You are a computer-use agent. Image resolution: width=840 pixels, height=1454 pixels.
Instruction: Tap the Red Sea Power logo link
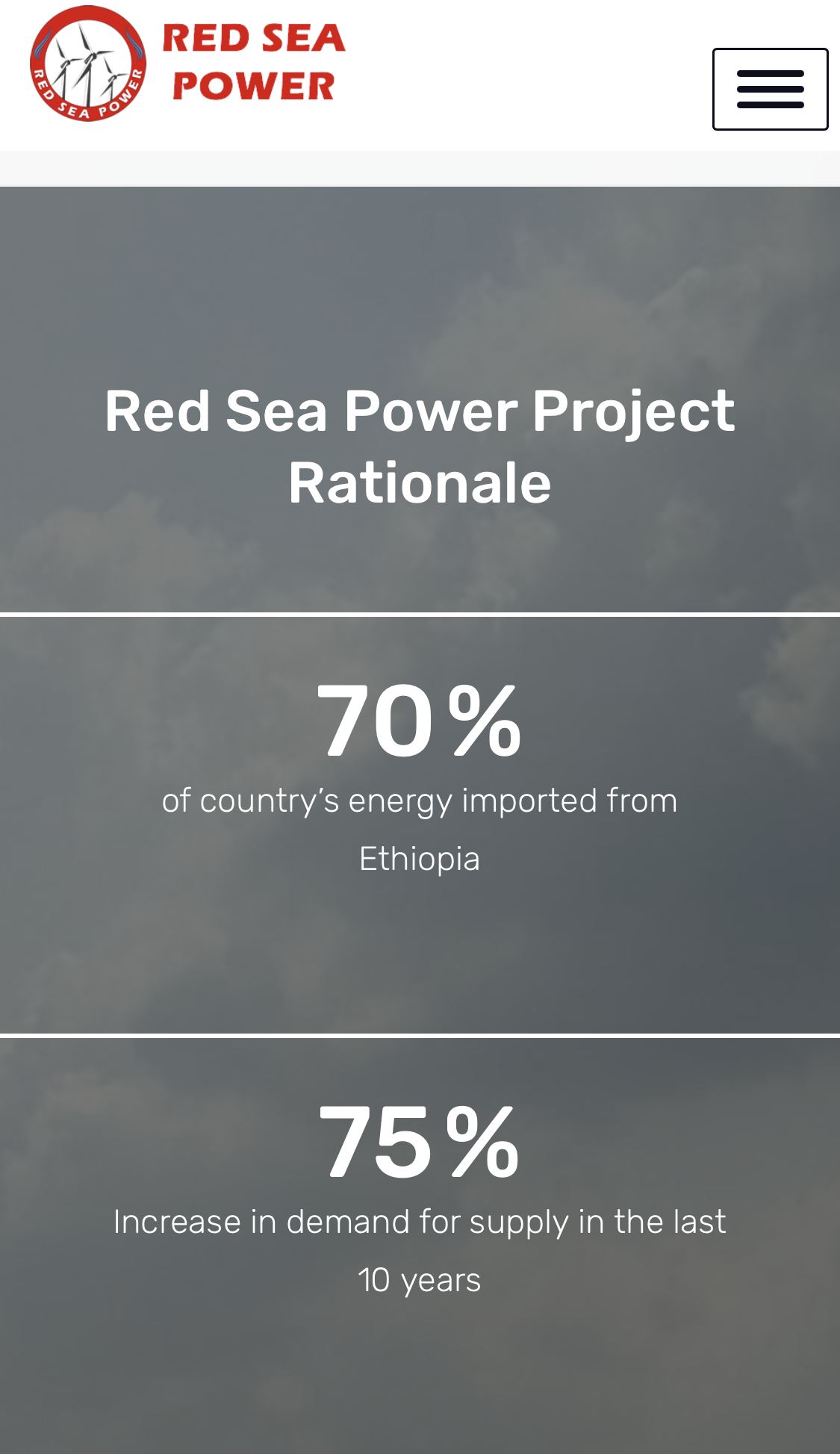tap(187, 63)
